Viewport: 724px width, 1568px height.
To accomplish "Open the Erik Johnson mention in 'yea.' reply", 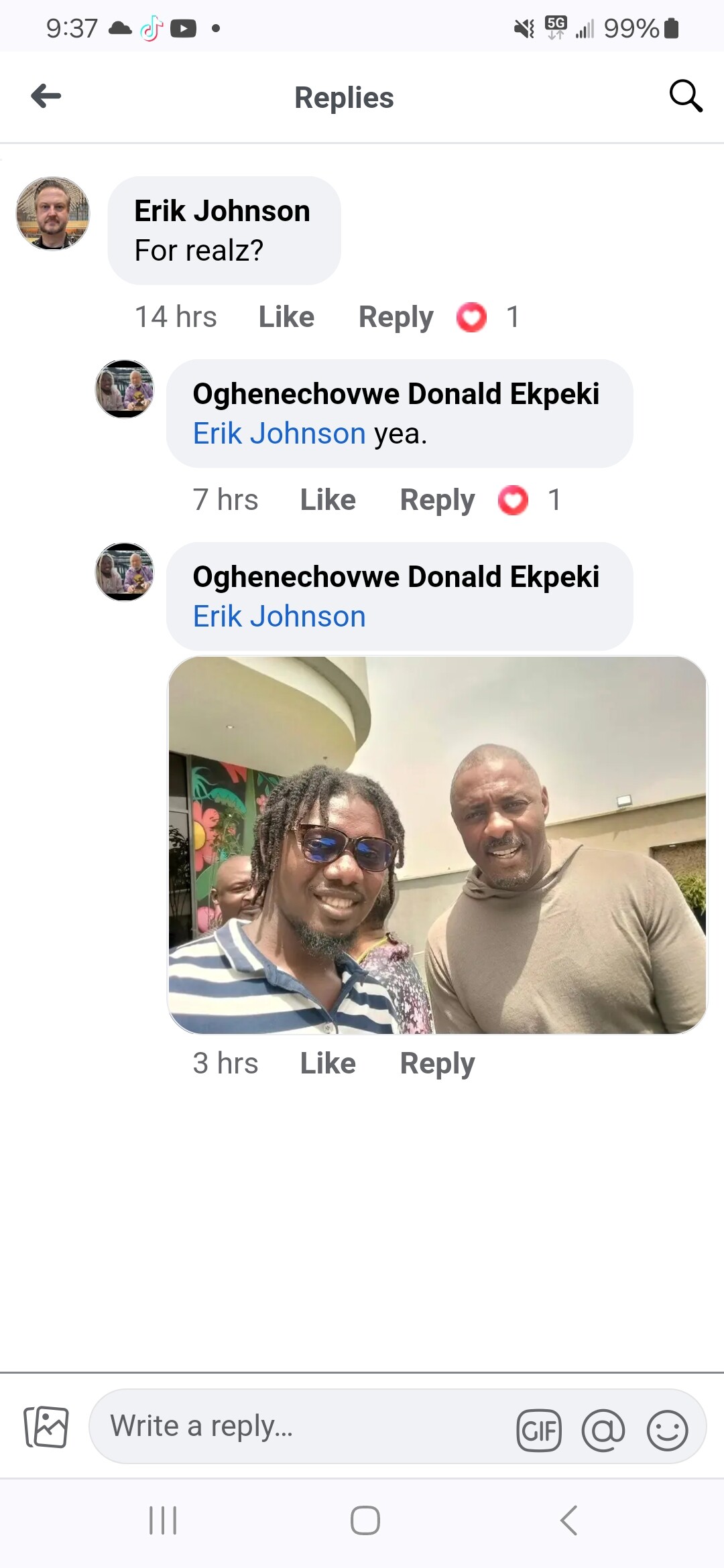I will (x=279, y=434).
